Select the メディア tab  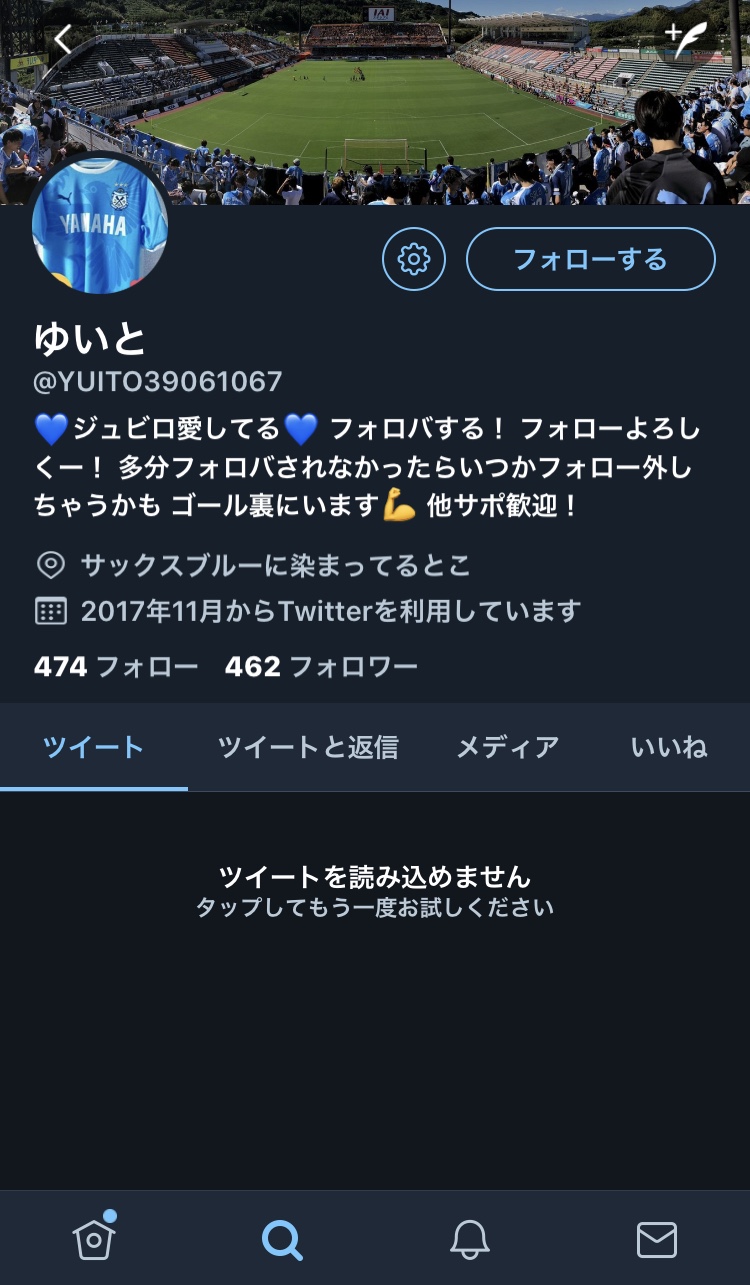(x=507, y=747)
